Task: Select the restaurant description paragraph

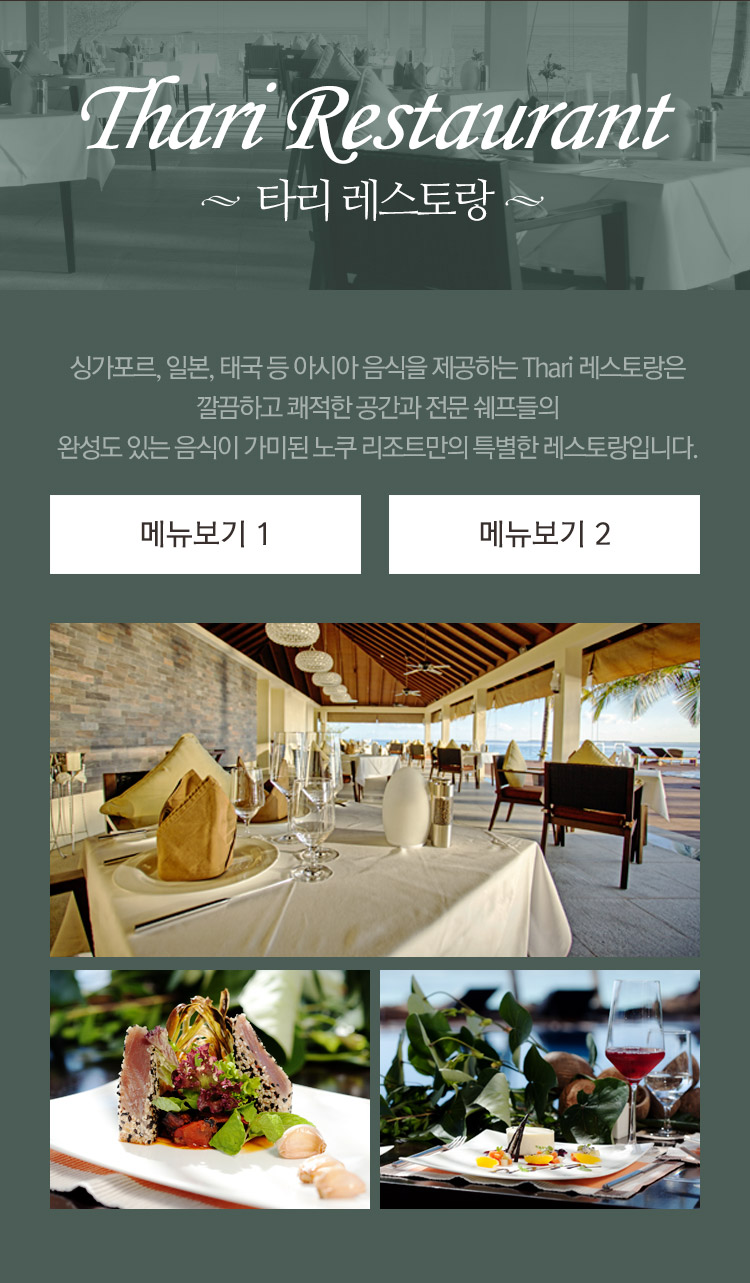Action: [x=374, y=407]
